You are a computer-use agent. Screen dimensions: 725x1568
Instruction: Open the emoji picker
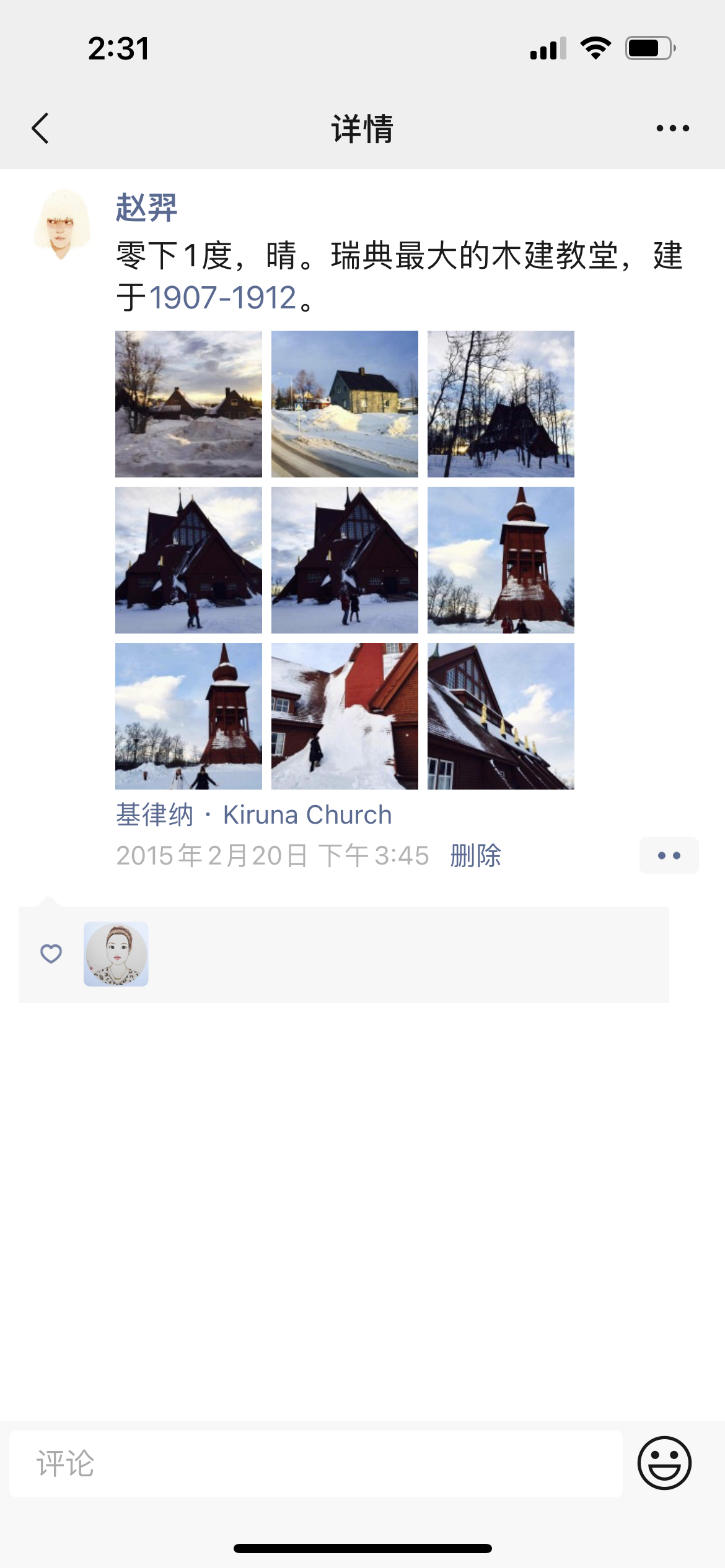[x=664, y=1463]
